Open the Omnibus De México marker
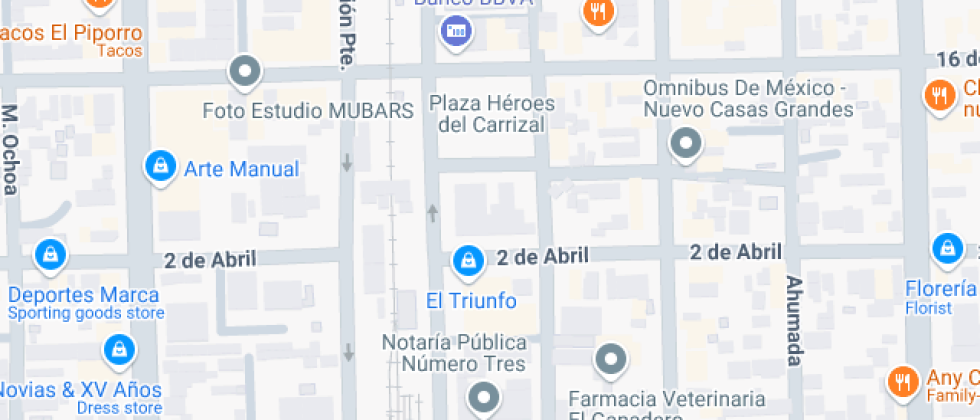Screen dimensions: 980x420 click(685, 143)
